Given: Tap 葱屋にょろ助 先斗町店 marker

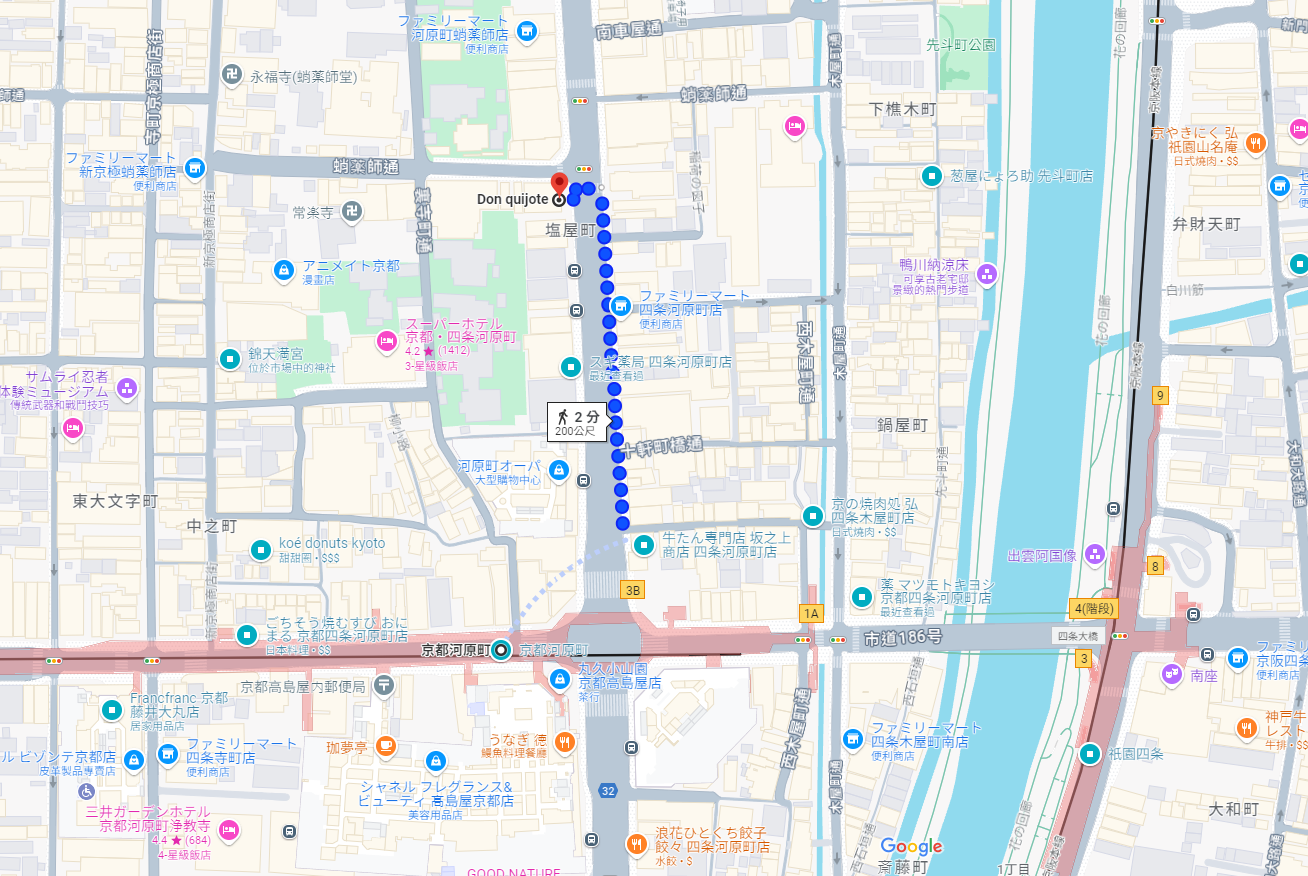Looking at the screenshot, I should click(x=932, y=176).
